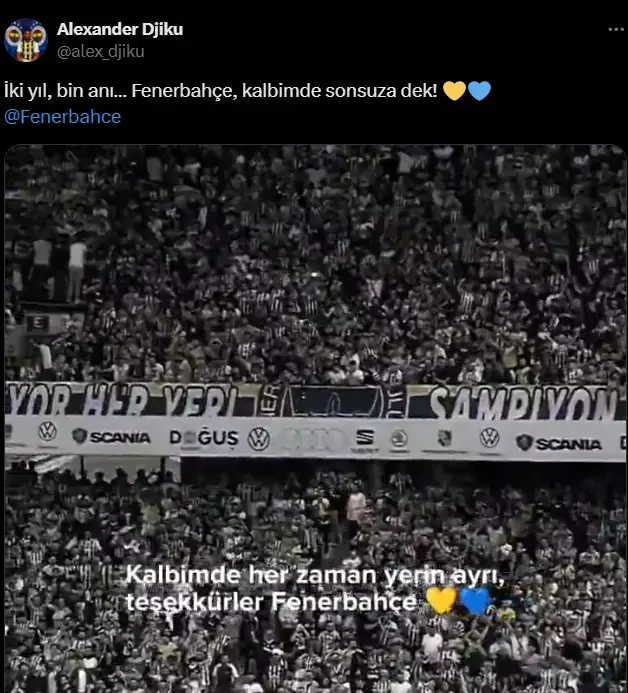Open the Alexander Djiku display name
This screenshot has height=693, width=628.
pos(120,29)
